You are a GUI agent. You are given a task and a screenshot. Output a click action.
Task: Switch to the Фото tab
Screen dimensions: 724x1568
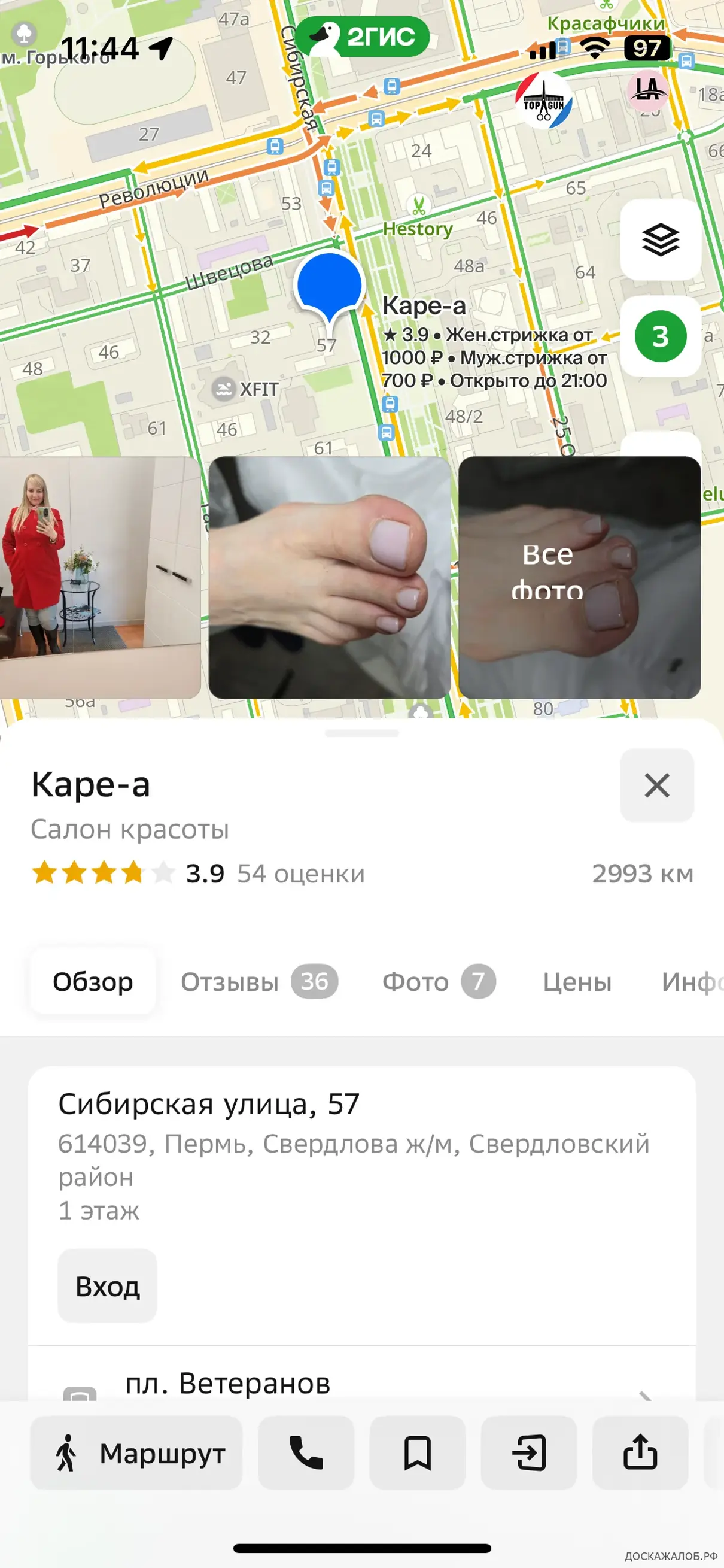click(x=438, y=982)
